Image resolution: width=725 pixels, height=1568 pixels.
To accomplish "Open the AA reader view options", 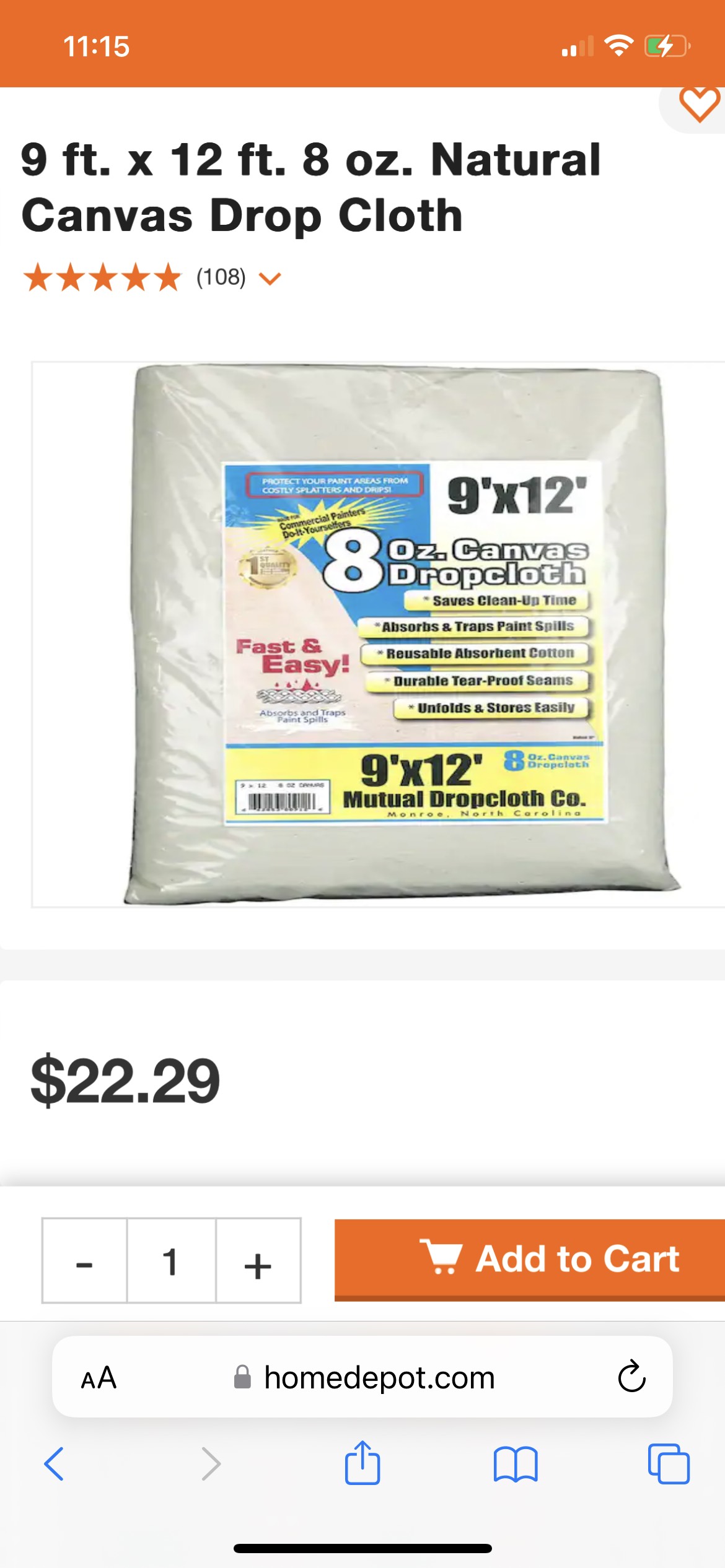I will click(99, 1378).
